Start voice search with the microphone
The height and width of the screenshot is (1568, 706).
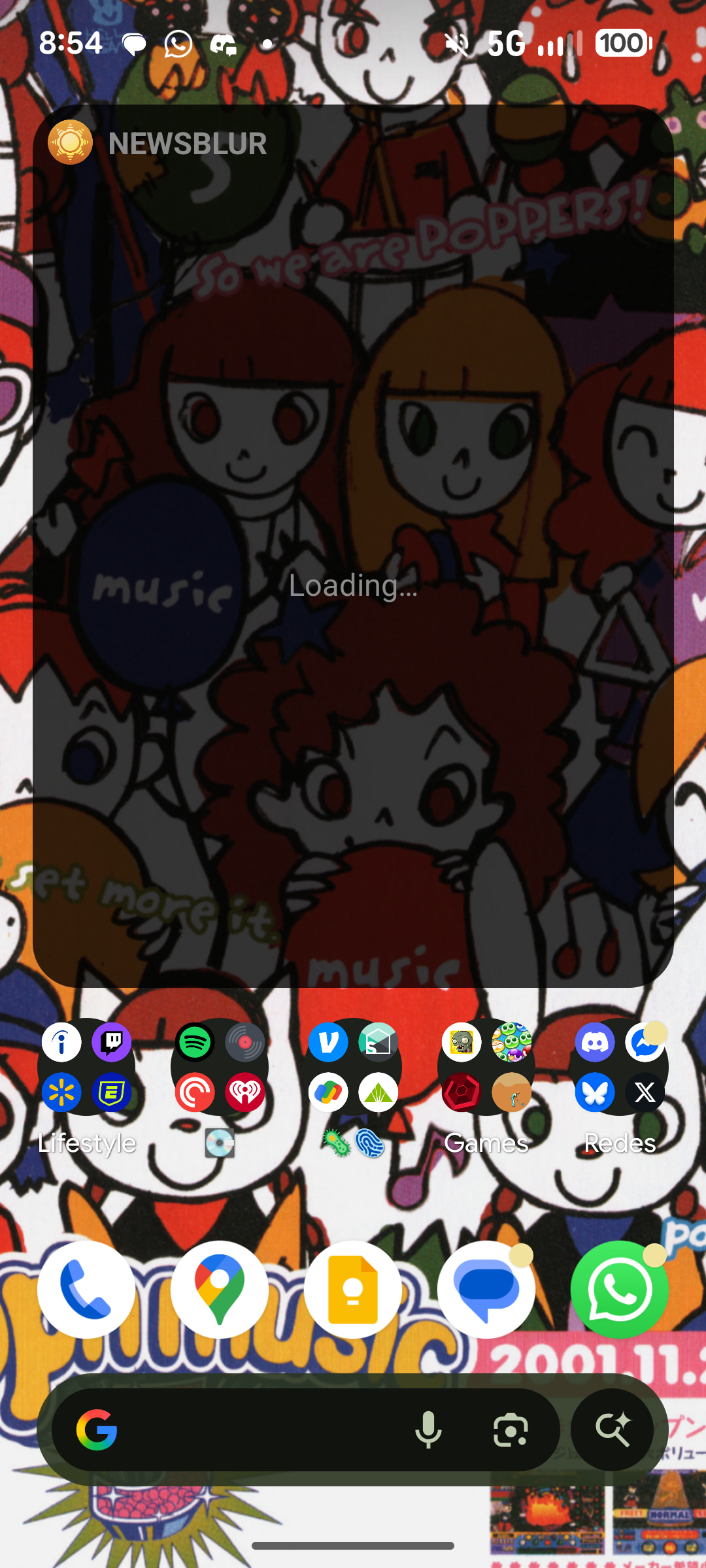[x=429, y=1429]
